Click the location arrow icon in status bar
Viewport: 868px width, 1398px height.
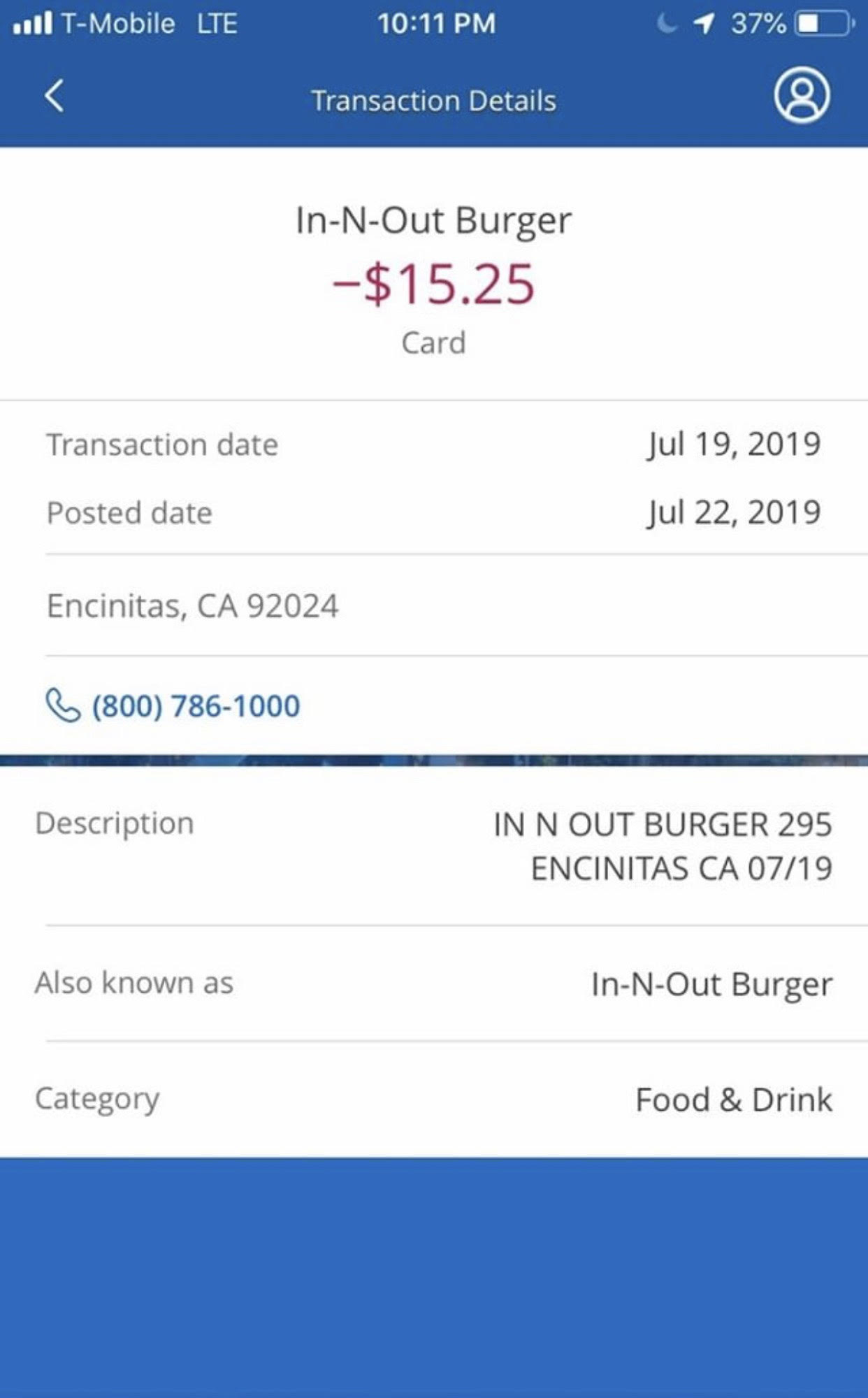pos(704,23)
